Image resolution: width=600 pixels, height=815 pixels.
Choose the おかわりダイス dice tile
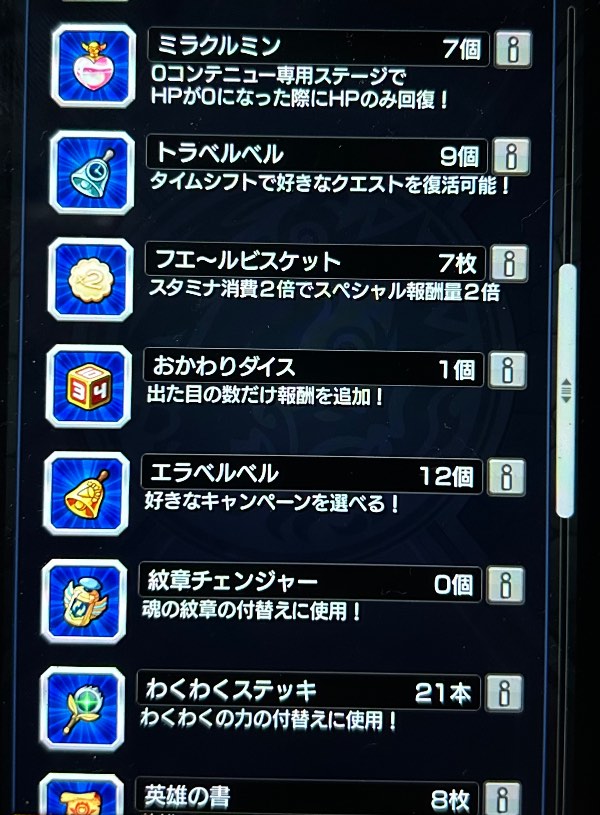point(88,386)
